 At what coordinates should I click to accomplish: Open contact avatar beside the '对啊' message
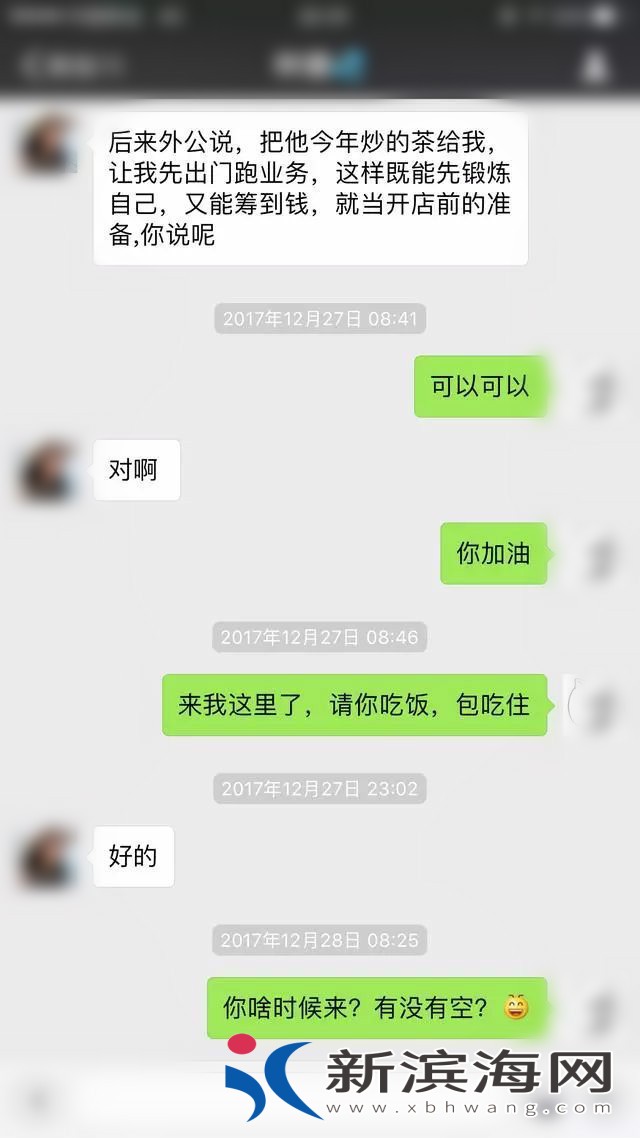[48, 471]
